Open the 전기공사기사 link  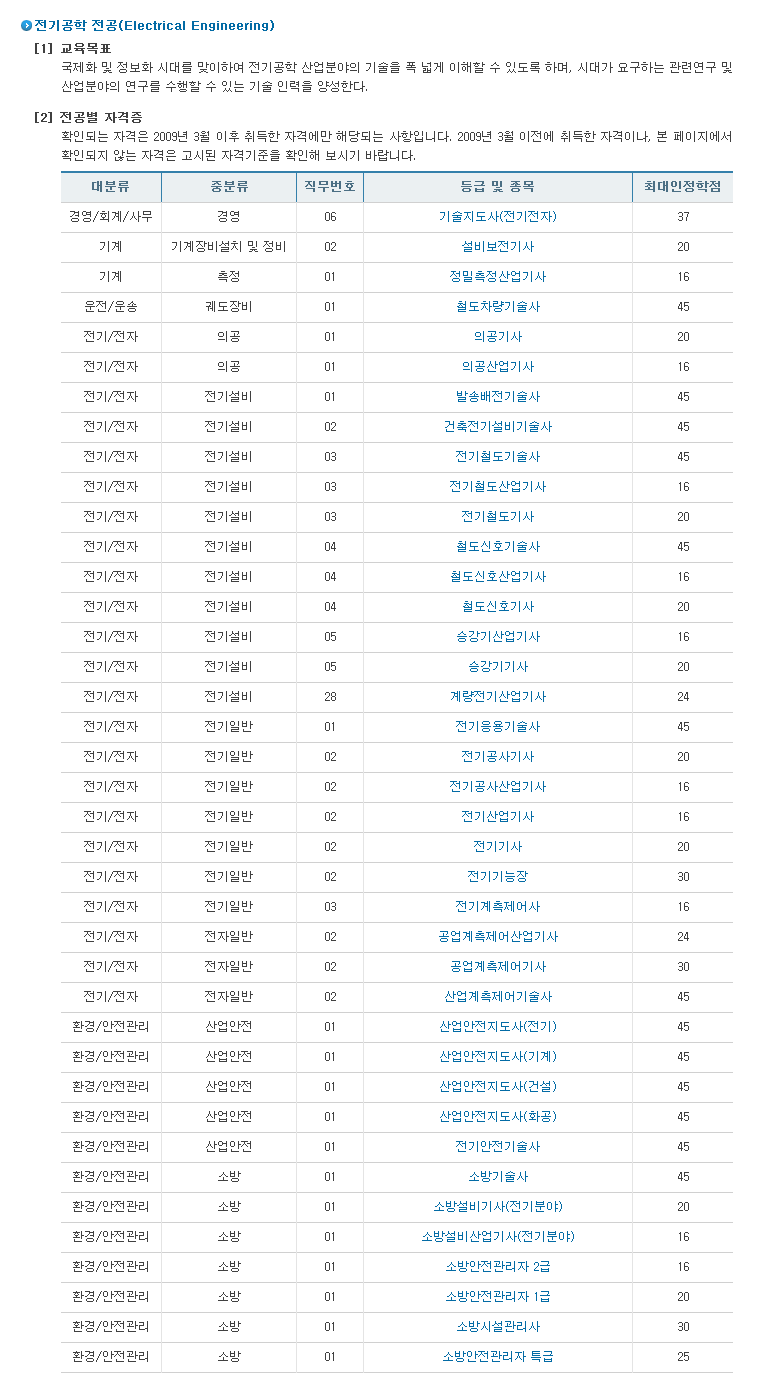497,756
